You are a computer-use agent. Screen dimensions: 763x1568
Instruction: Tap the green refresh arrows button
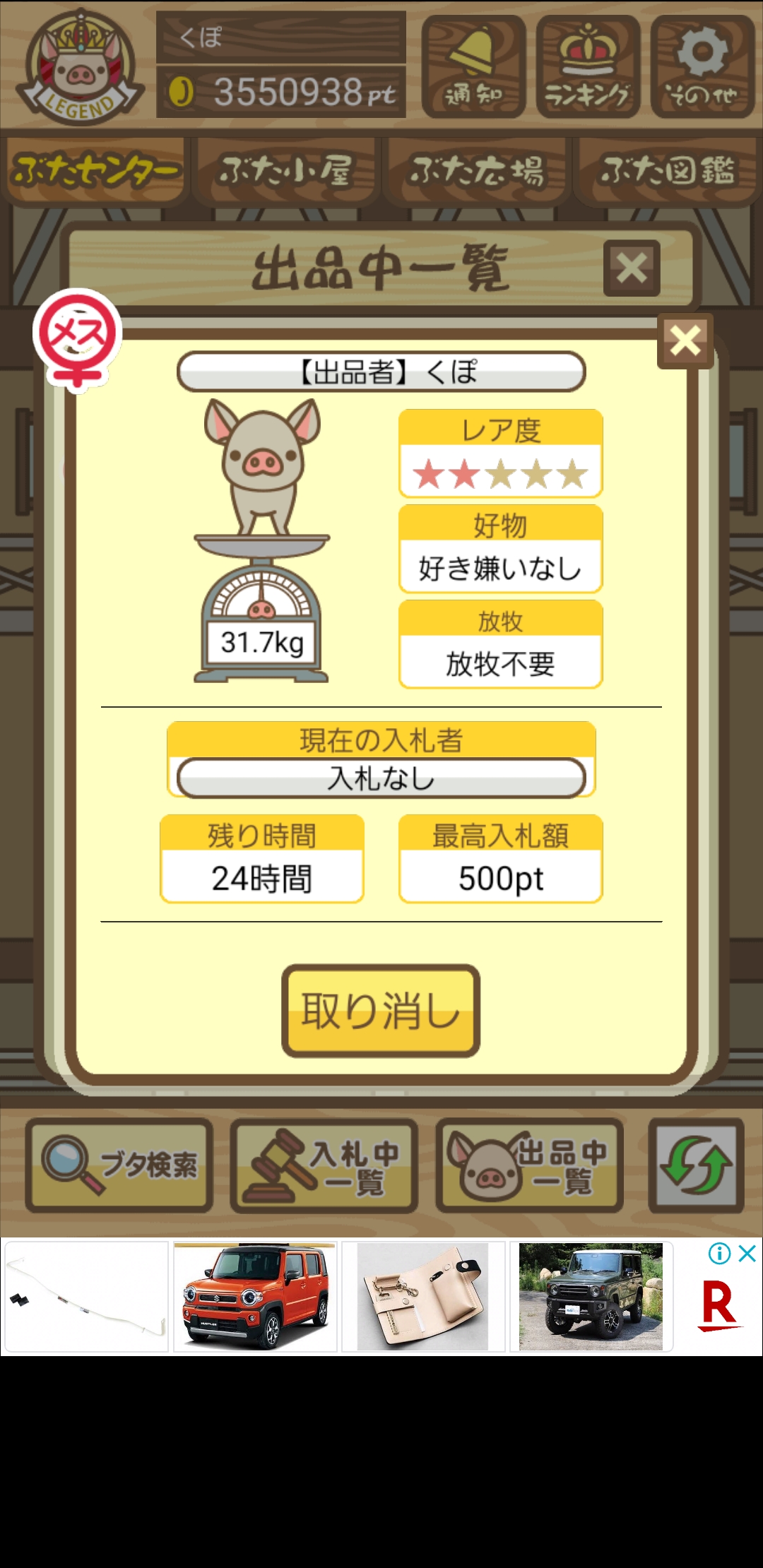coord(696,1165)
